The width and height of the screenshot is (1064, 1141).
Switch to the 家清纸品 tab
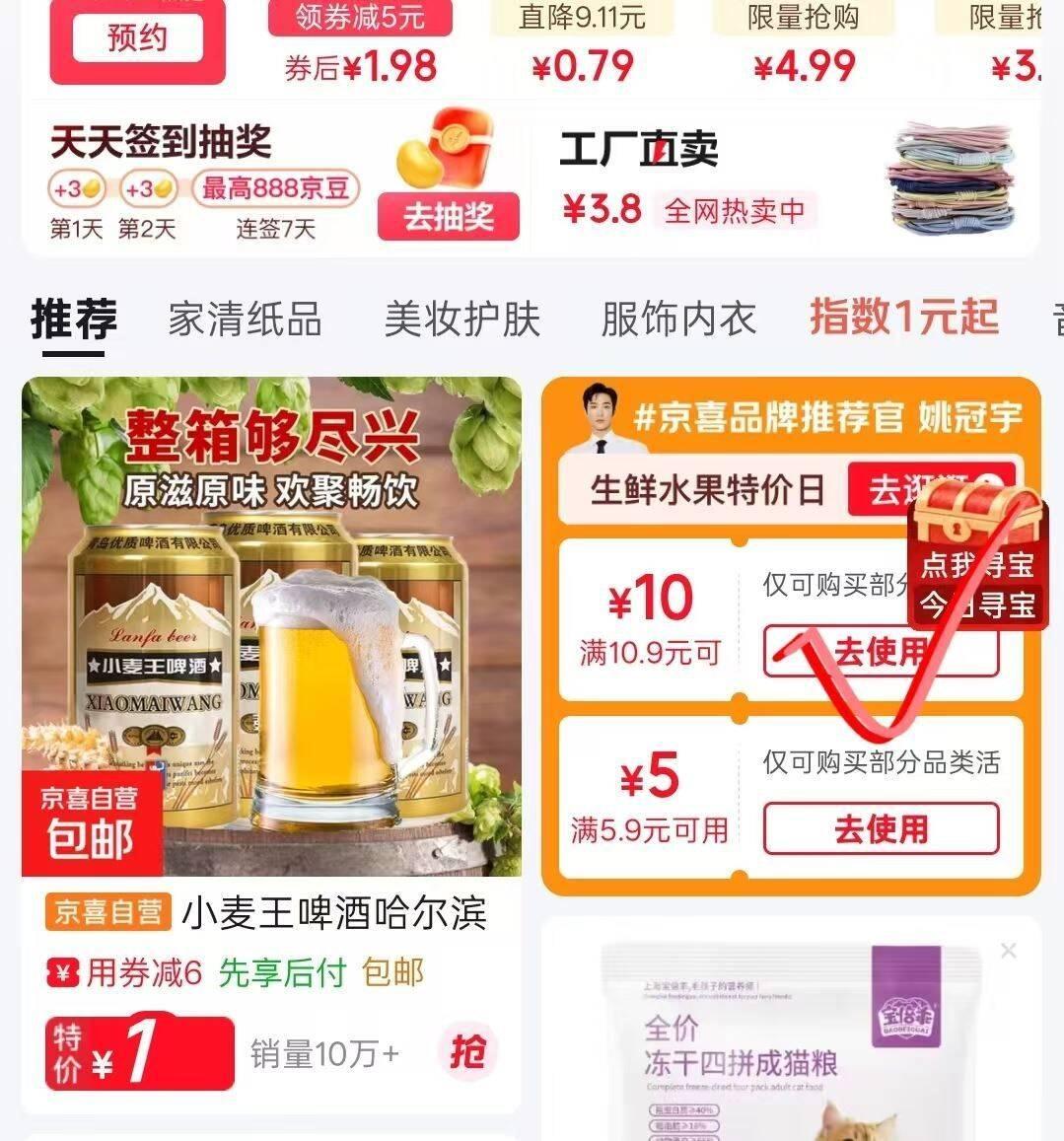(x=245, y=320)
